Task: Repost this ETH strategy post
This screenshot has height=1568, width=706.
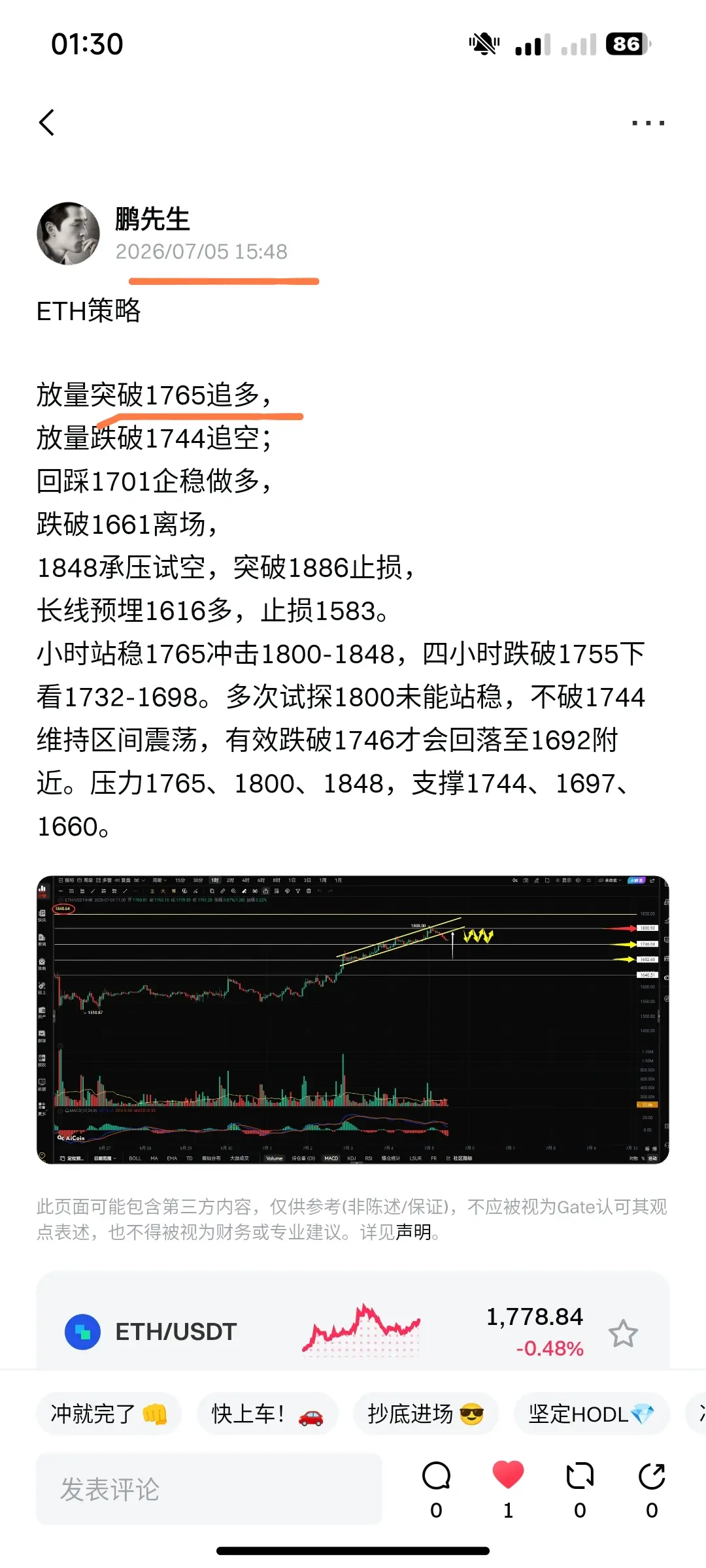Action: [x=580, y=1489]
